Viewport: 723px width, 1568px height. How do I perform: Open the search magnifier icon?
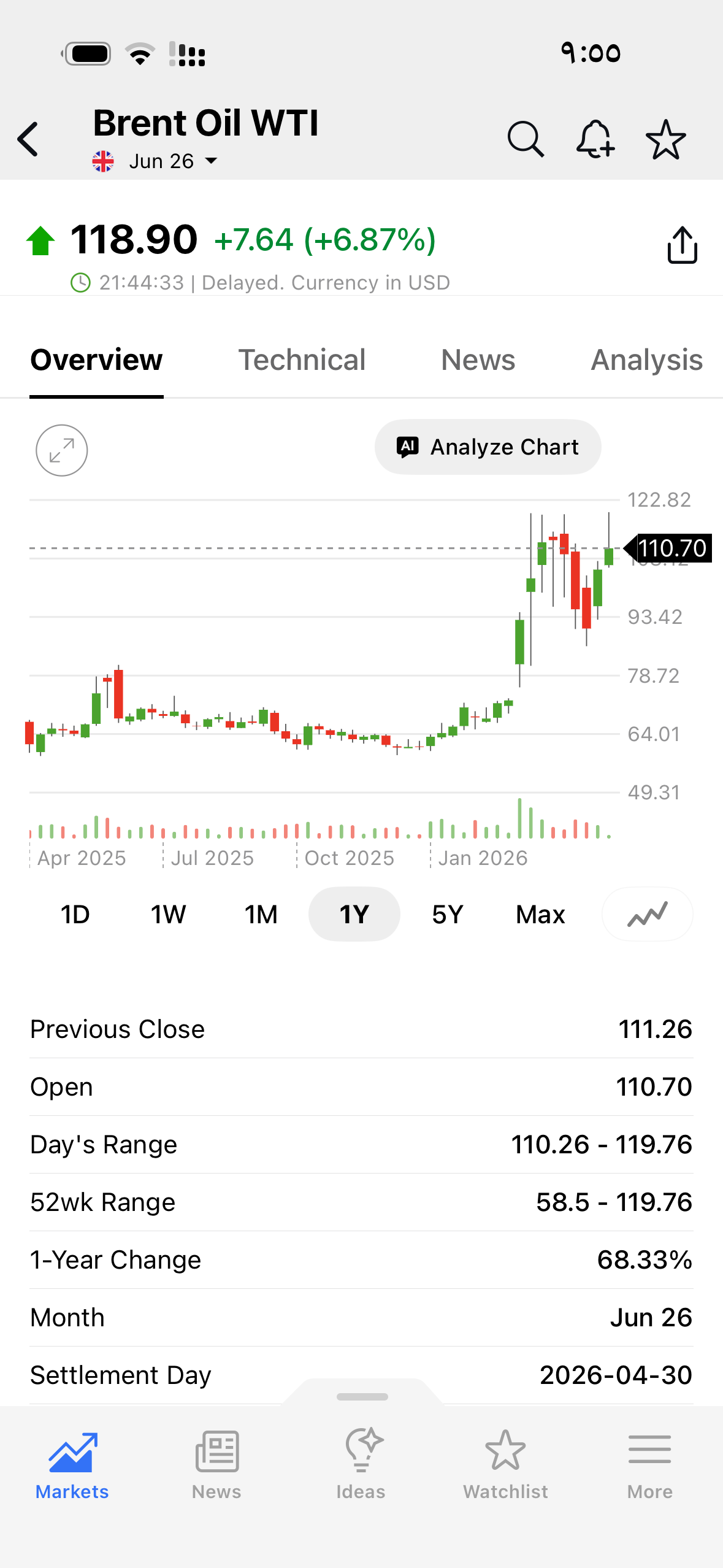click(x=526, y=139)
